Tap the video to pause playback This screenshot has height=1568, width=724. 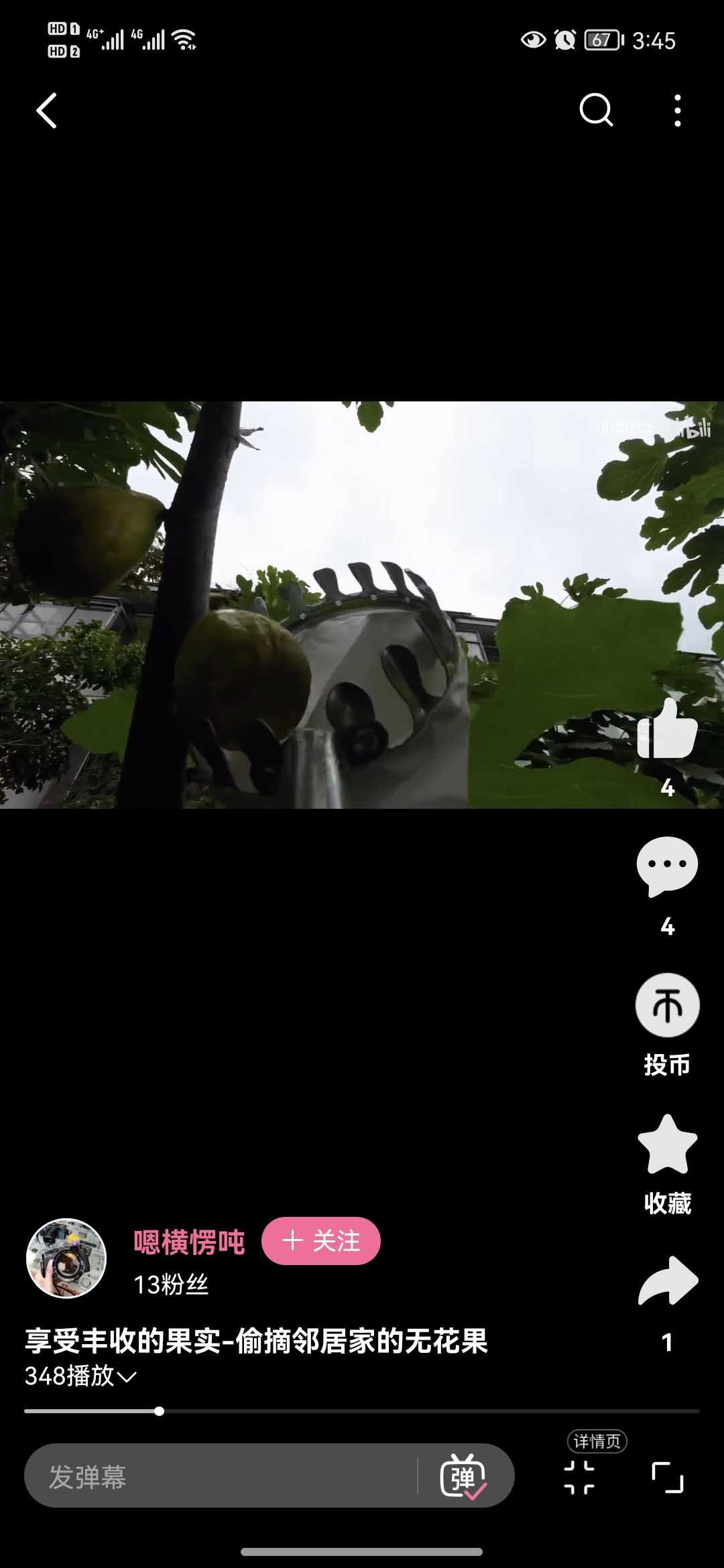[x=362, y=604]
